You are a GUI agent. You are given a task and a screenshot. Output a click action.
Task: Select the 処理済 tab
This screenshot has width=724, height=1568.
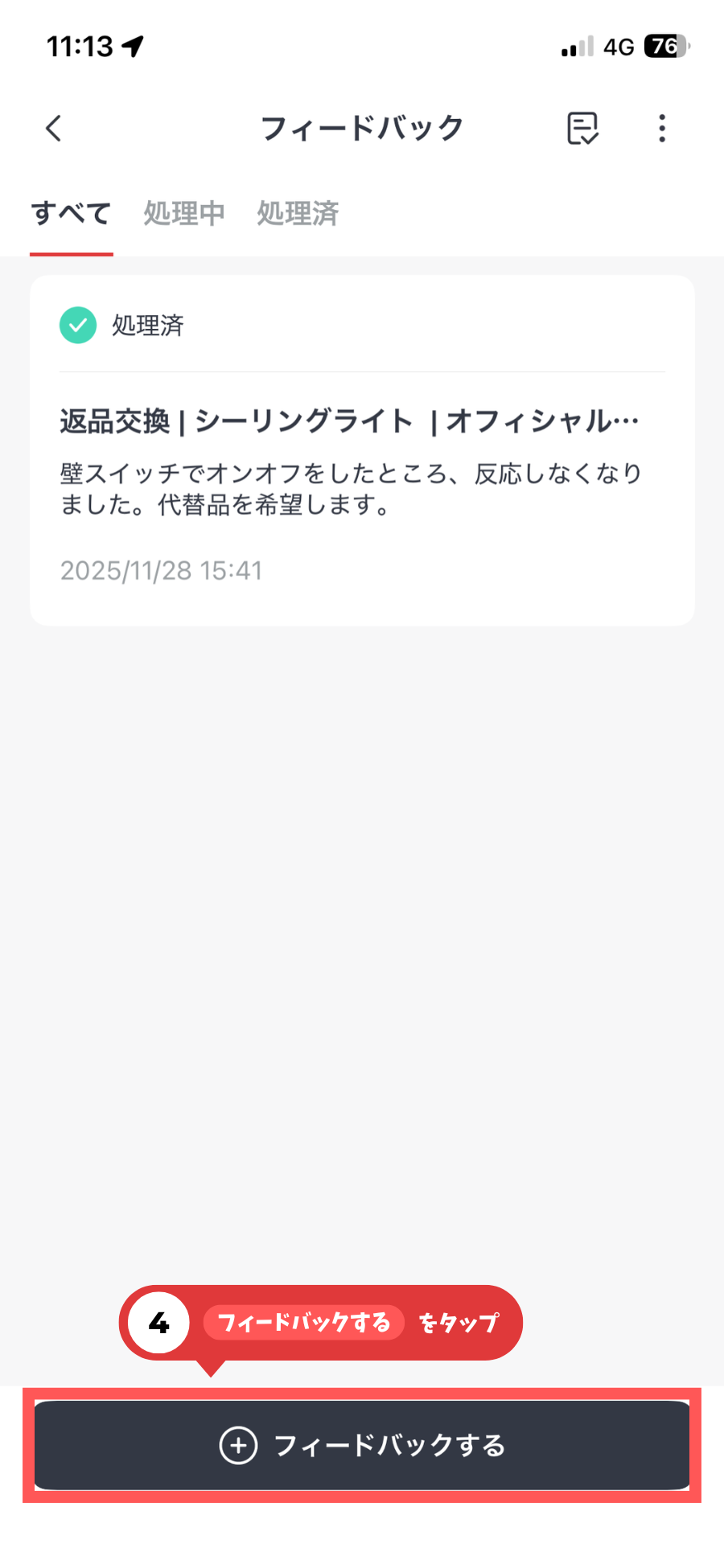click(298, 214)
